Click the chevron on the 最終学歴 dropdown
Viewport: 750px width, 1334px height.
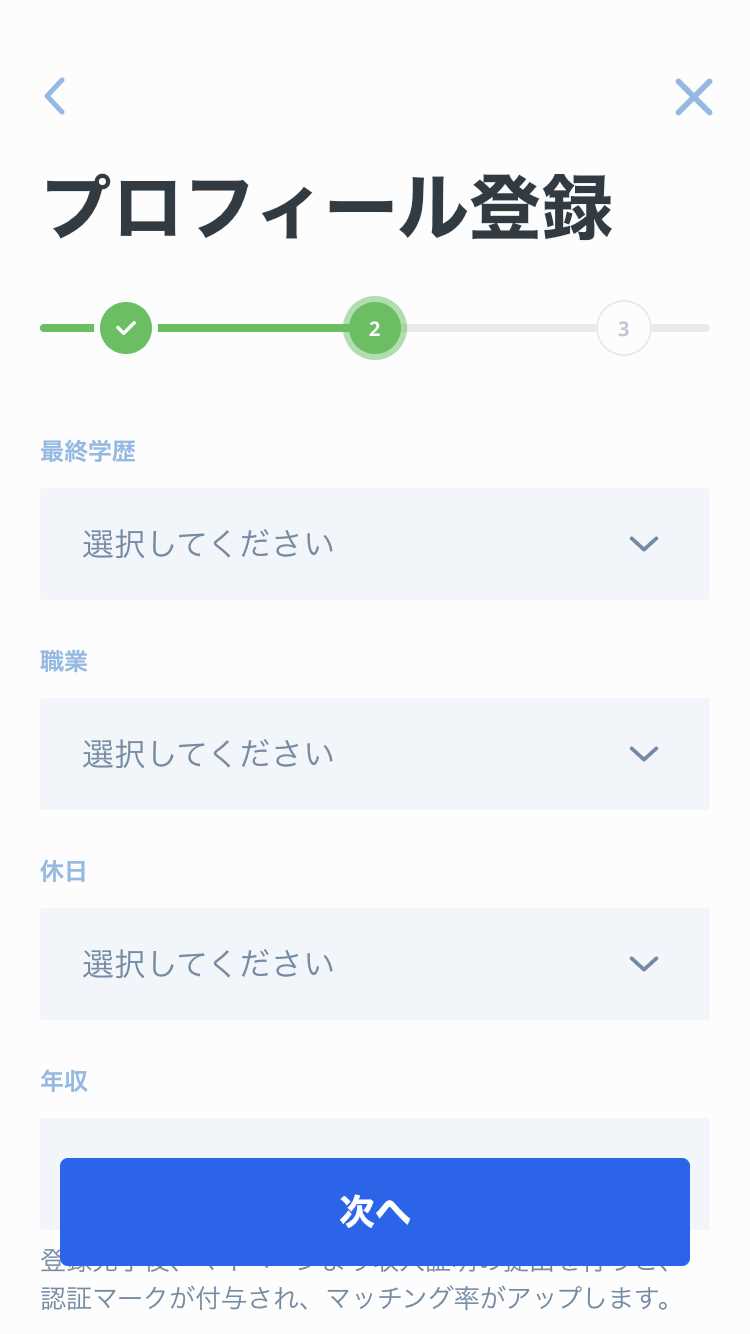[x=643, y=544]
